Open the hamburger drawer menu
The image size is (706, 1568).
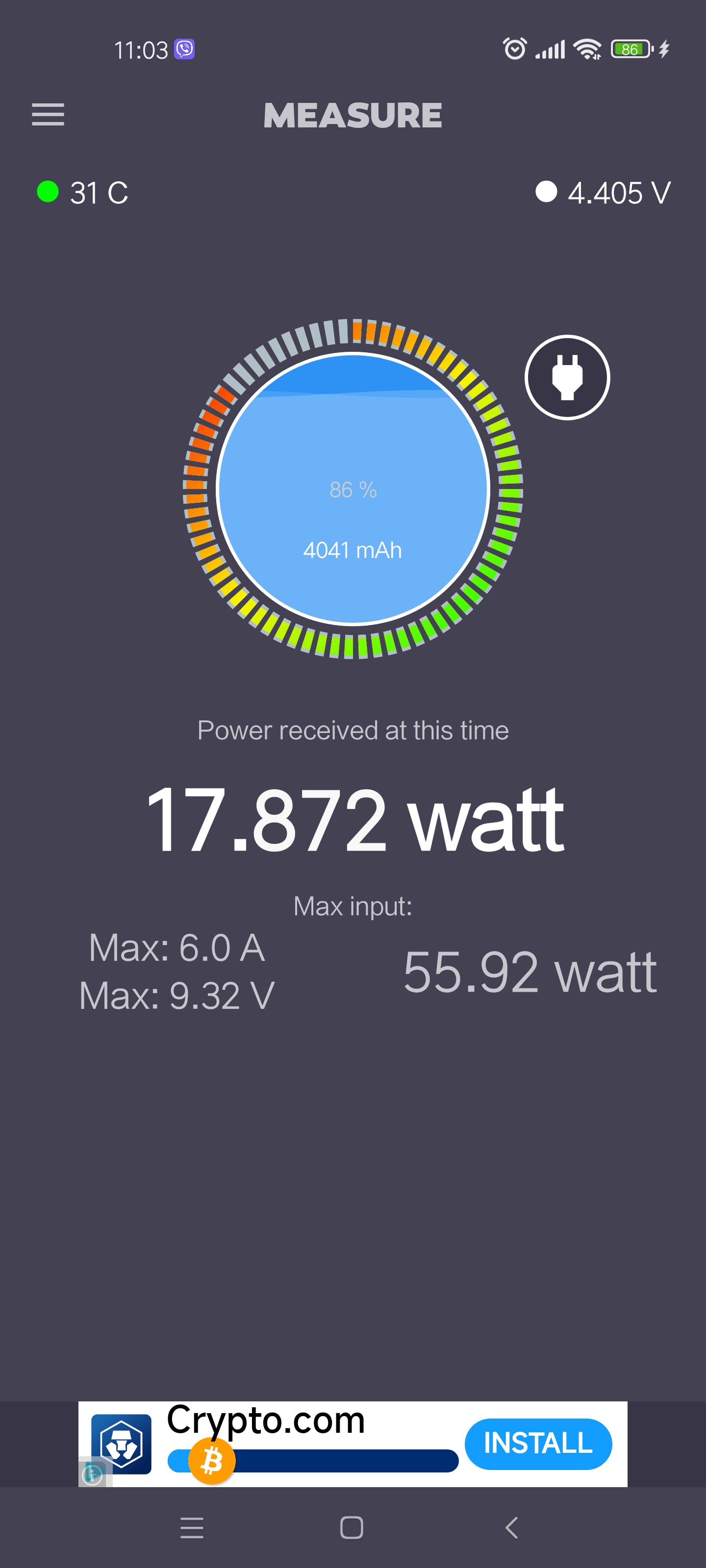(x=48, y=115)
